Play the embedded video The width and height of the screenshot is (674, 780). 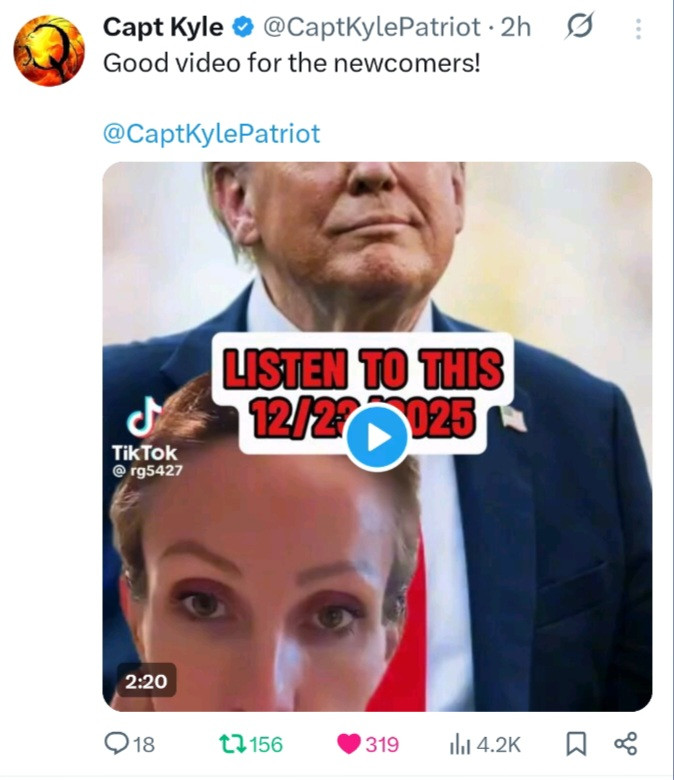pyautogui.click(x=377, y=437)
